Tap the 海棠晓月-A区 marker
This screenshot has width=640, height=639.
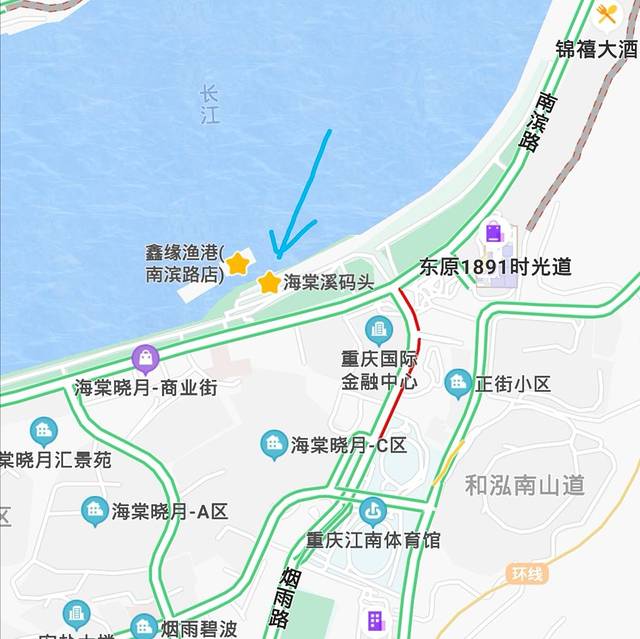point(95,511)
